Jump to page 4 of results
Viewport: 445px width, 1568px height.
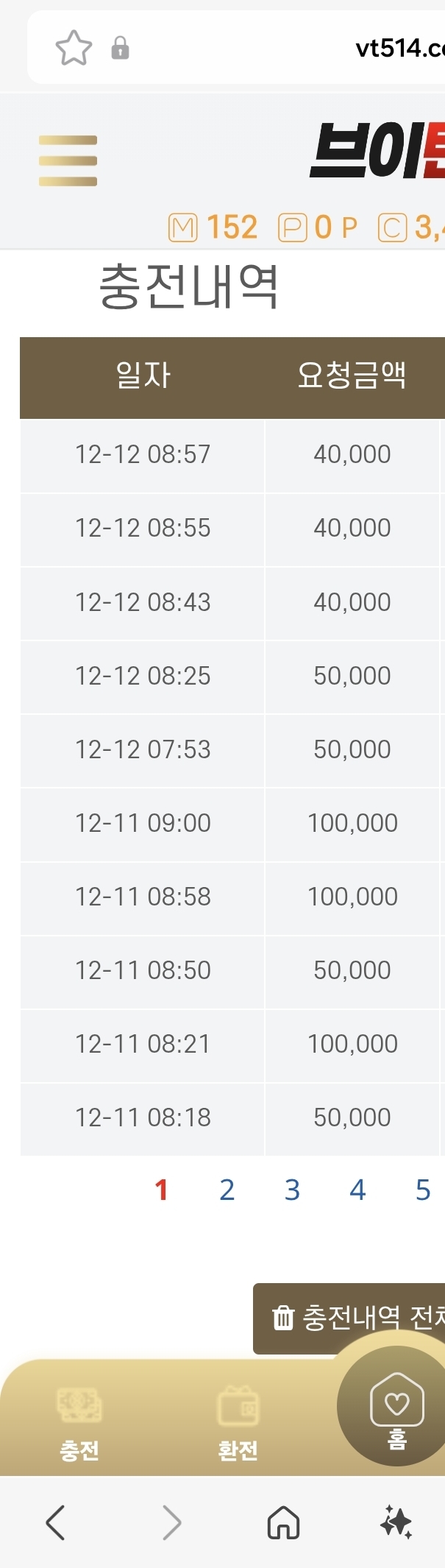click(x=357, y=1190)
